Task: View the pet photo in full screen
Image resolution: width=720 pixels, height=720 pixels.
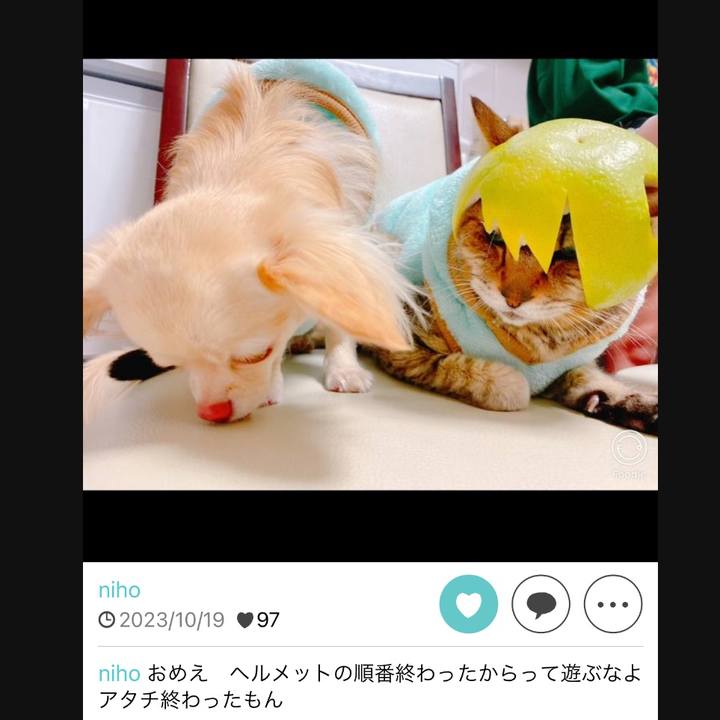Action: 370,275
